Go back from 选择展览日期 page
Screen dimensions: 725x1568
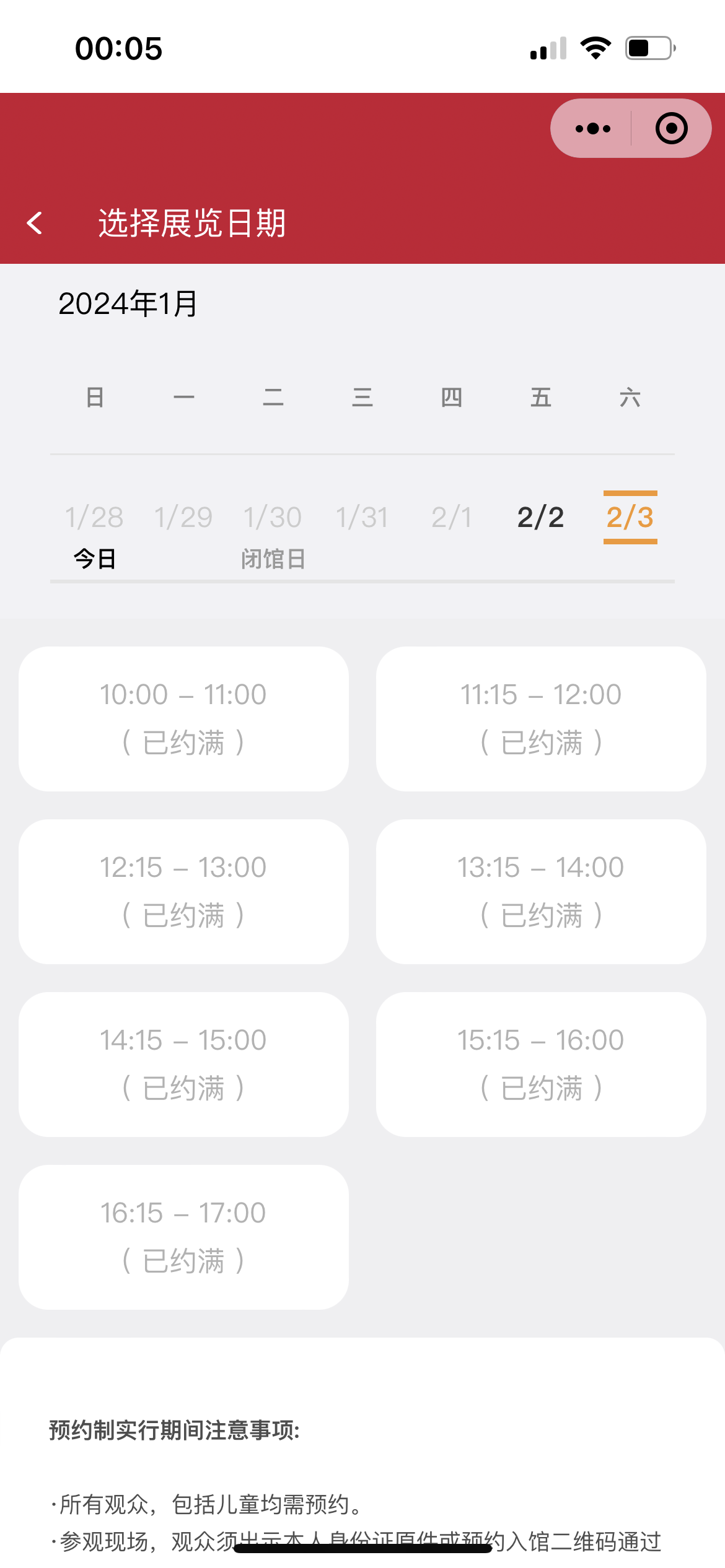(x=35, y=223)
